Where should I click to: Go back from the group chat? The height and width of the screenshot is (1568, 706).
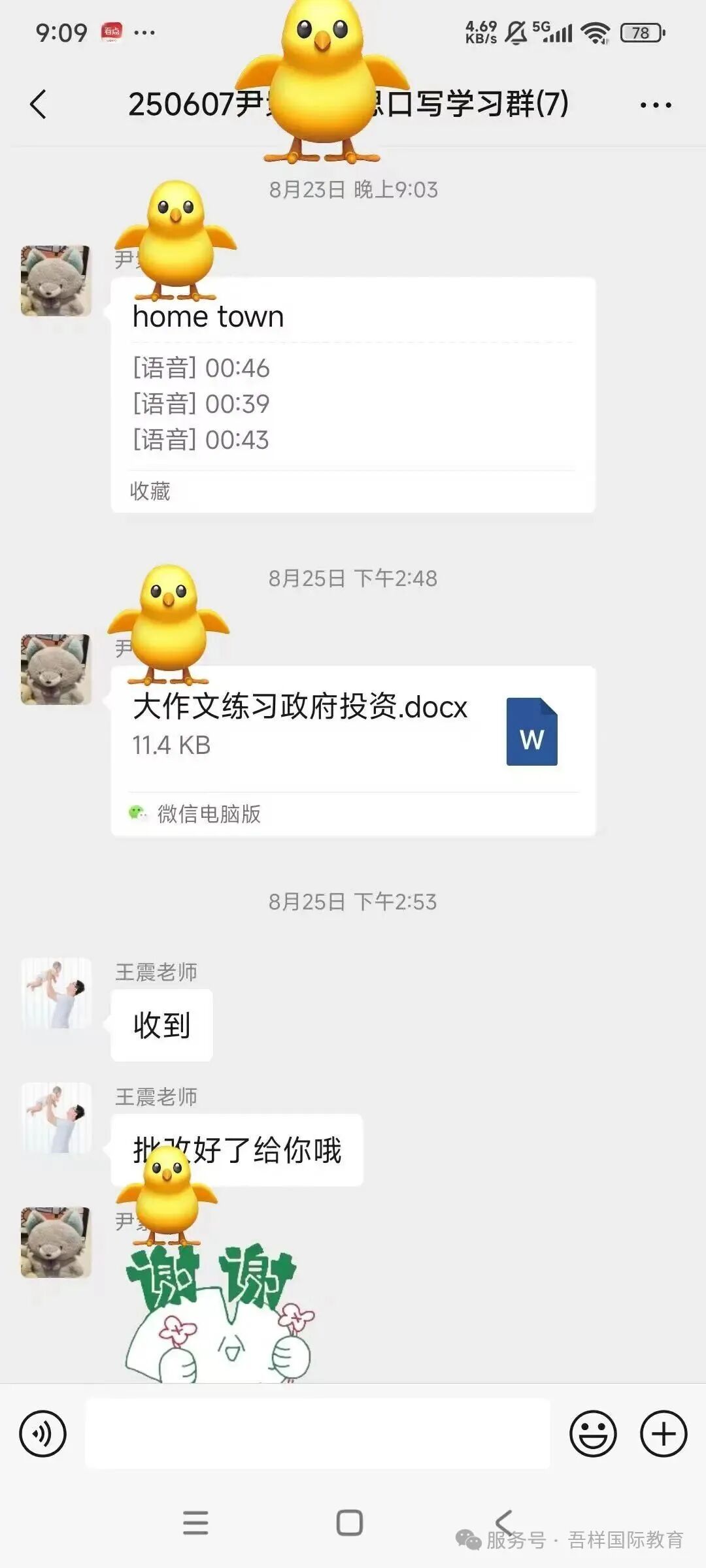[39, 105]
